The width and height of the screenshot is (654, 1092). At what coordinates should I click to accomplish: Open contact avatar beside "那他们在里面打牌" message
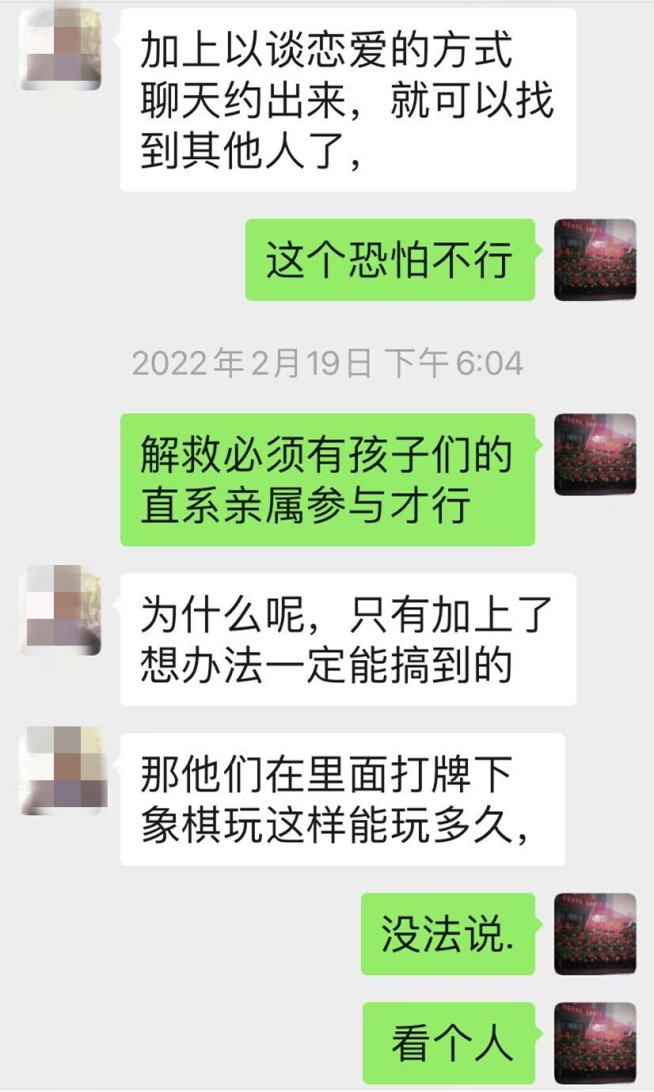coord(61,772)
